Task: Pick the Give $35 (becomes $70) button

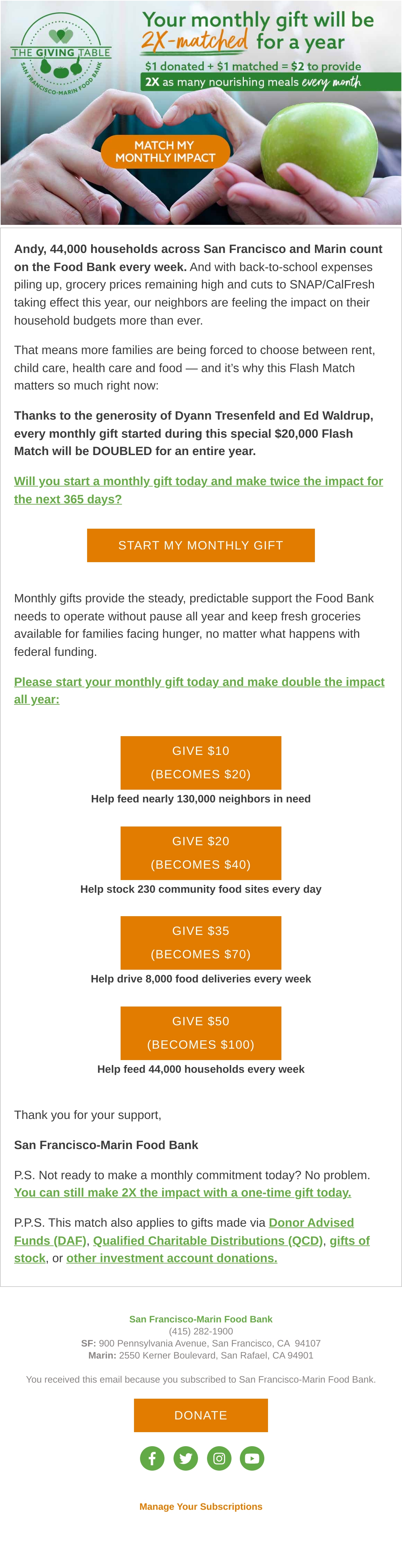Action: [201, 943]
